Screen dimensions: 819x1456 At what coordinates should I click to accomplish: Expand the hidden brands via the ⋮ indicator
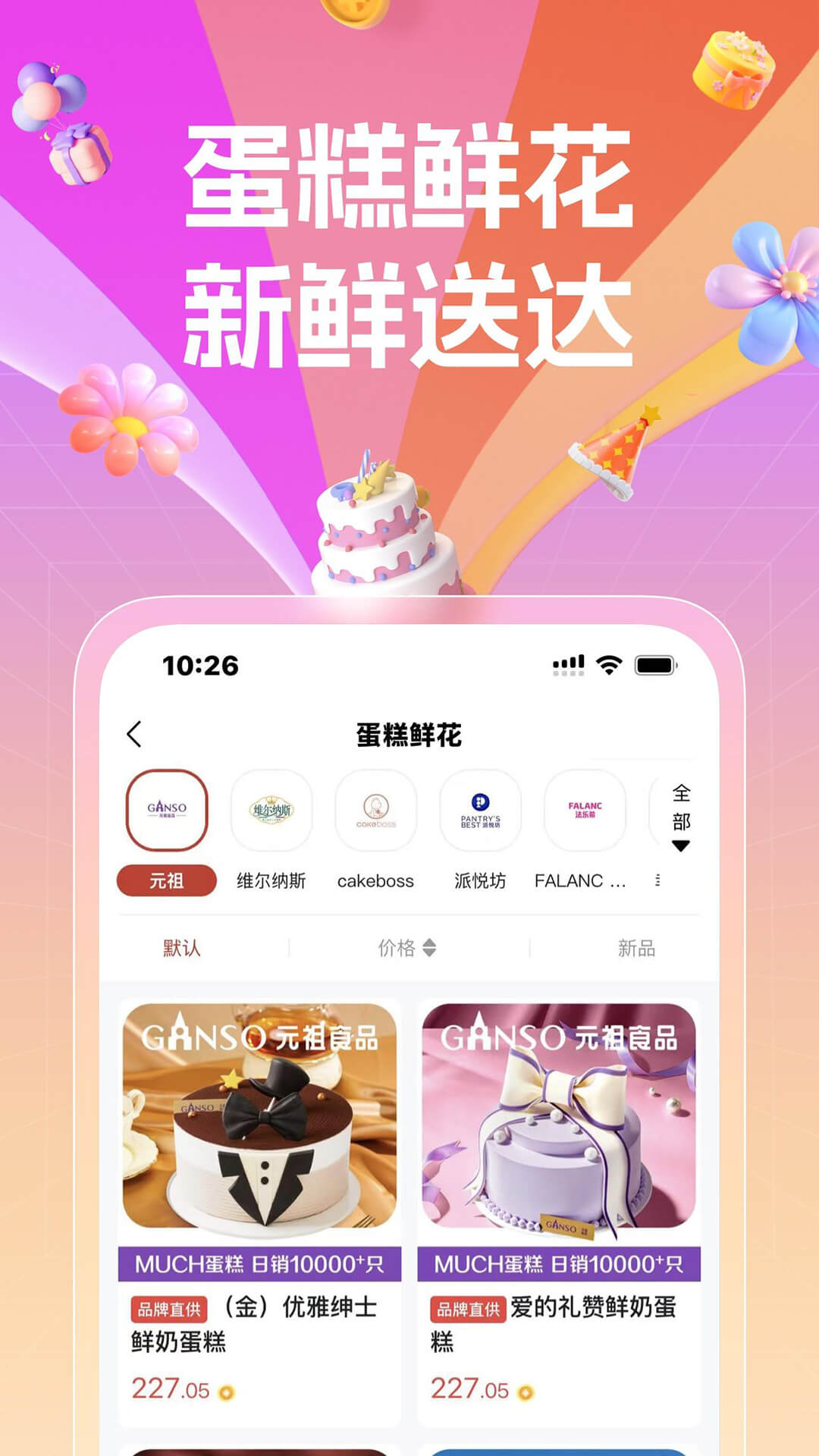657,880
